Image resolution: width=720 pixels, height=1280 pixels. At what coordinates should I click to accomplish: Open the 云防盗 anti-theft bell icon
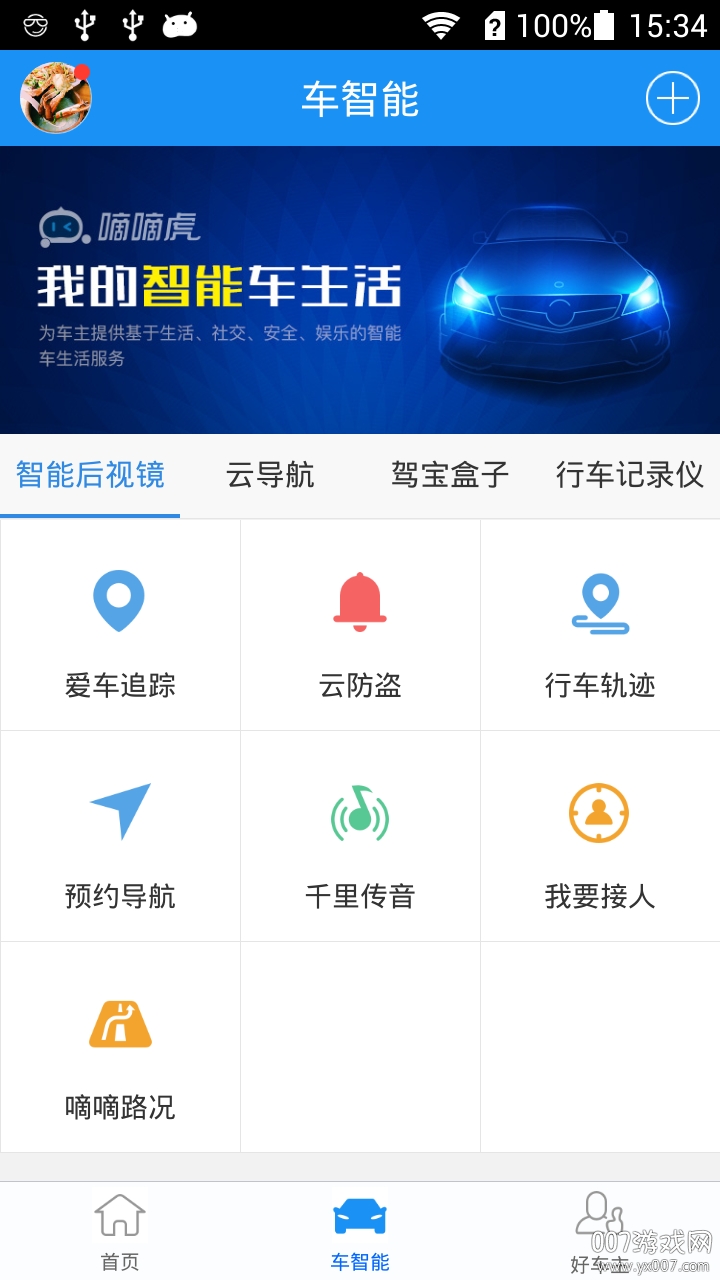[359, 624]
